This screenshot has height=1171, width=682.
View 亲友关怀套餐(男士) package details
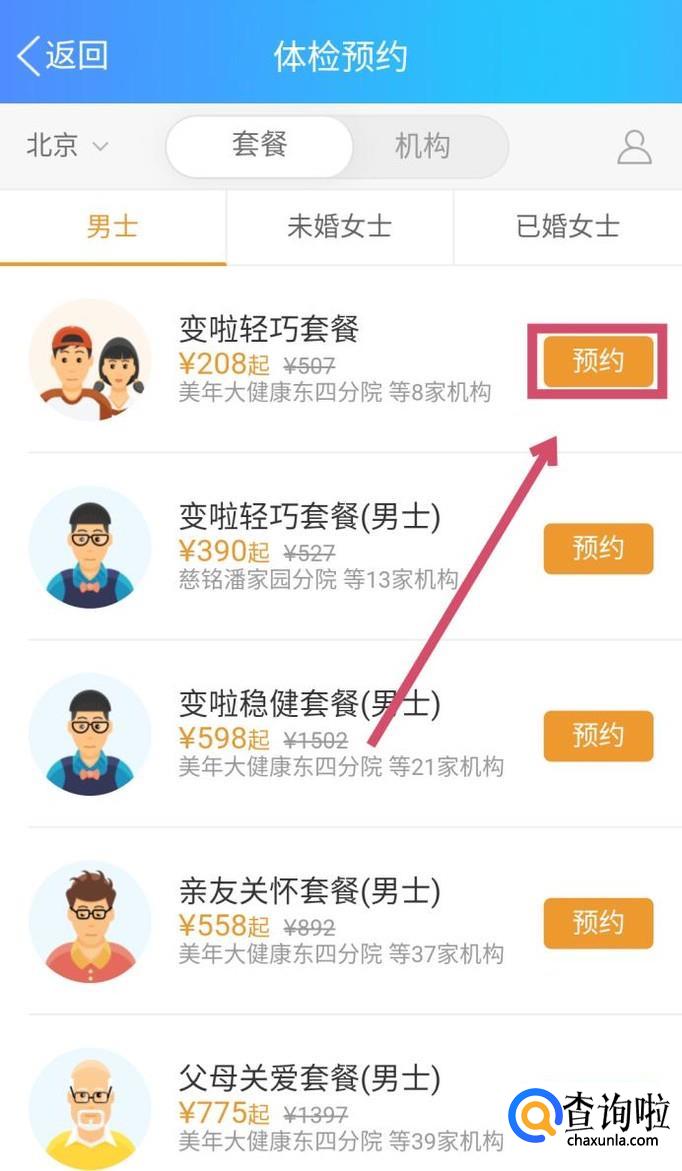pyautogui.click(x=309, y=891)
